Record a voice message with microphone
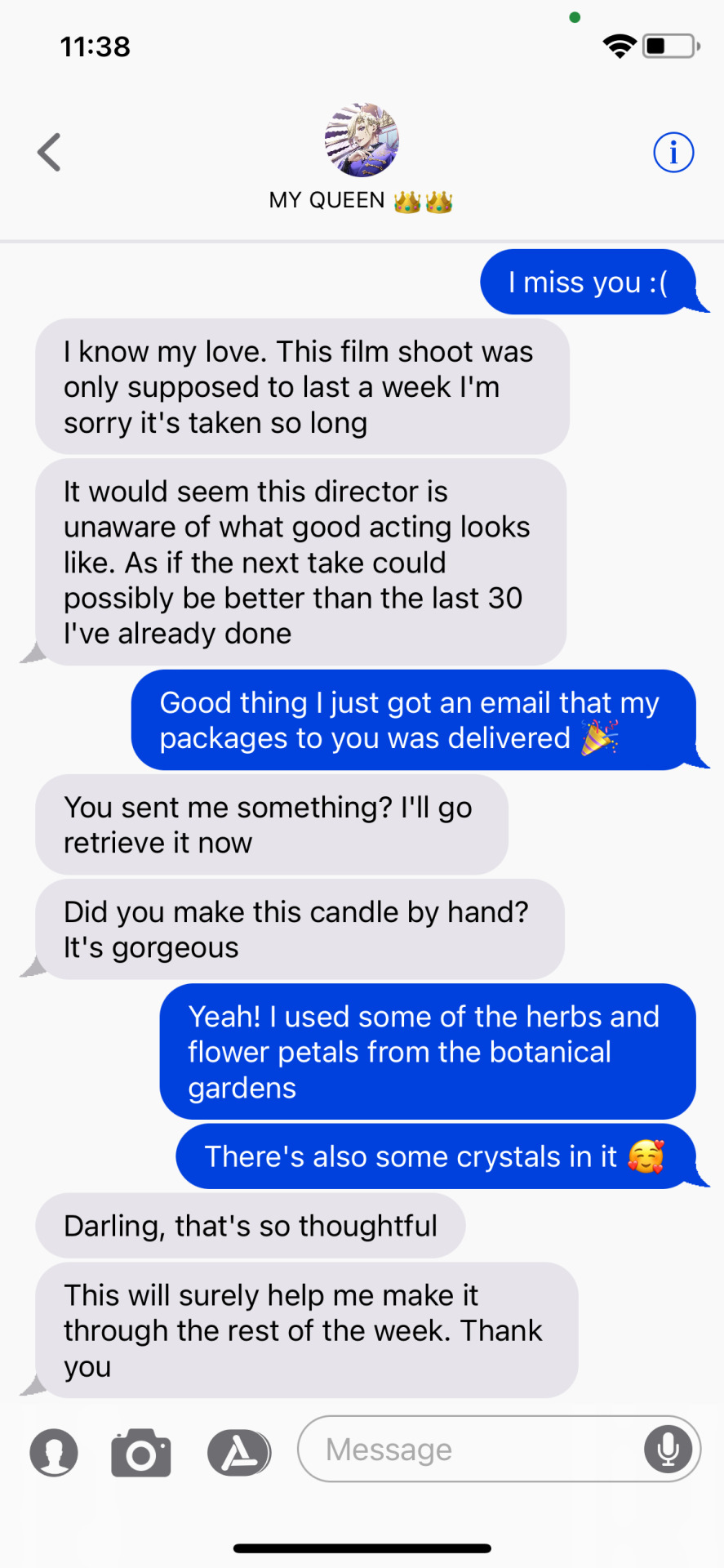724x1568 pixels. pyautogui.click(x=668, y=1450)
